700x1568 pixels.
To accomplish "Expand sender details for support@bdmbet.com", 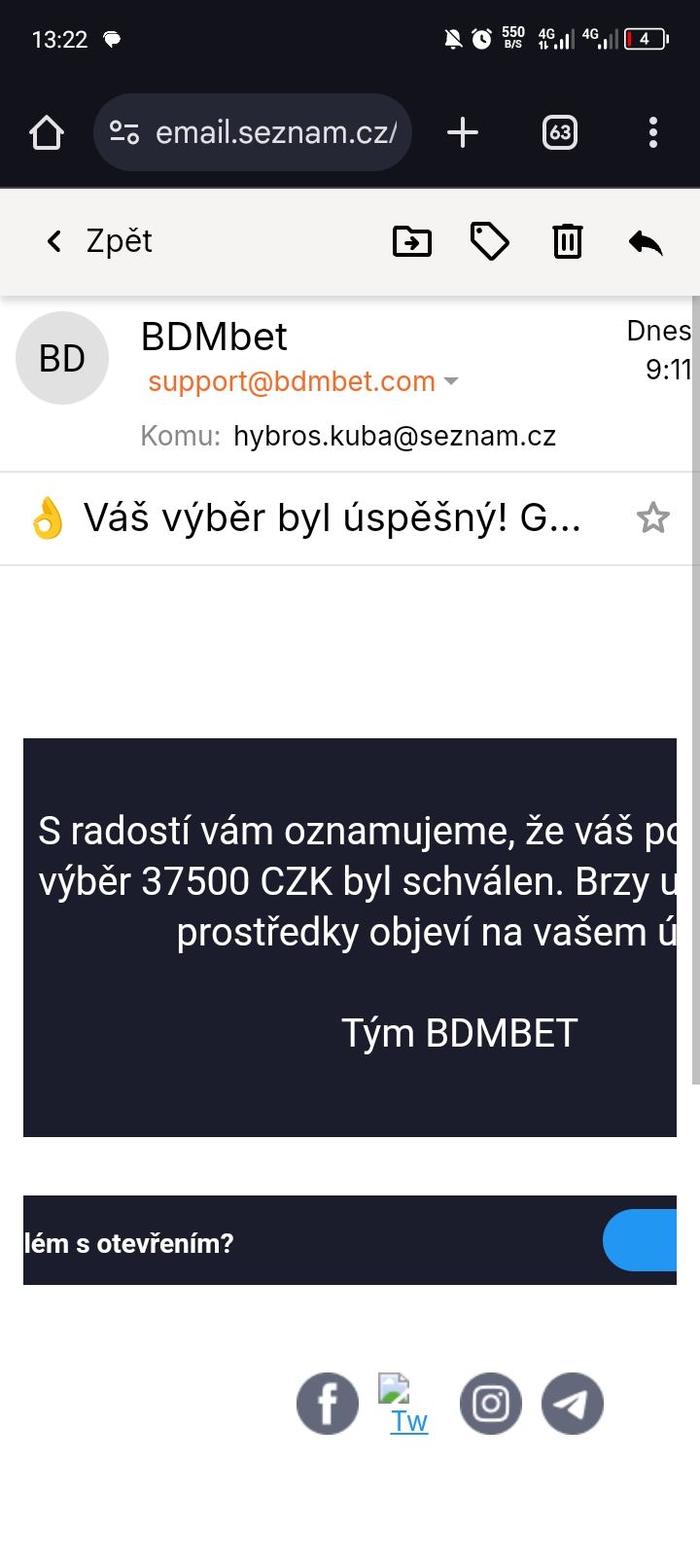I will tap(450, 381).
